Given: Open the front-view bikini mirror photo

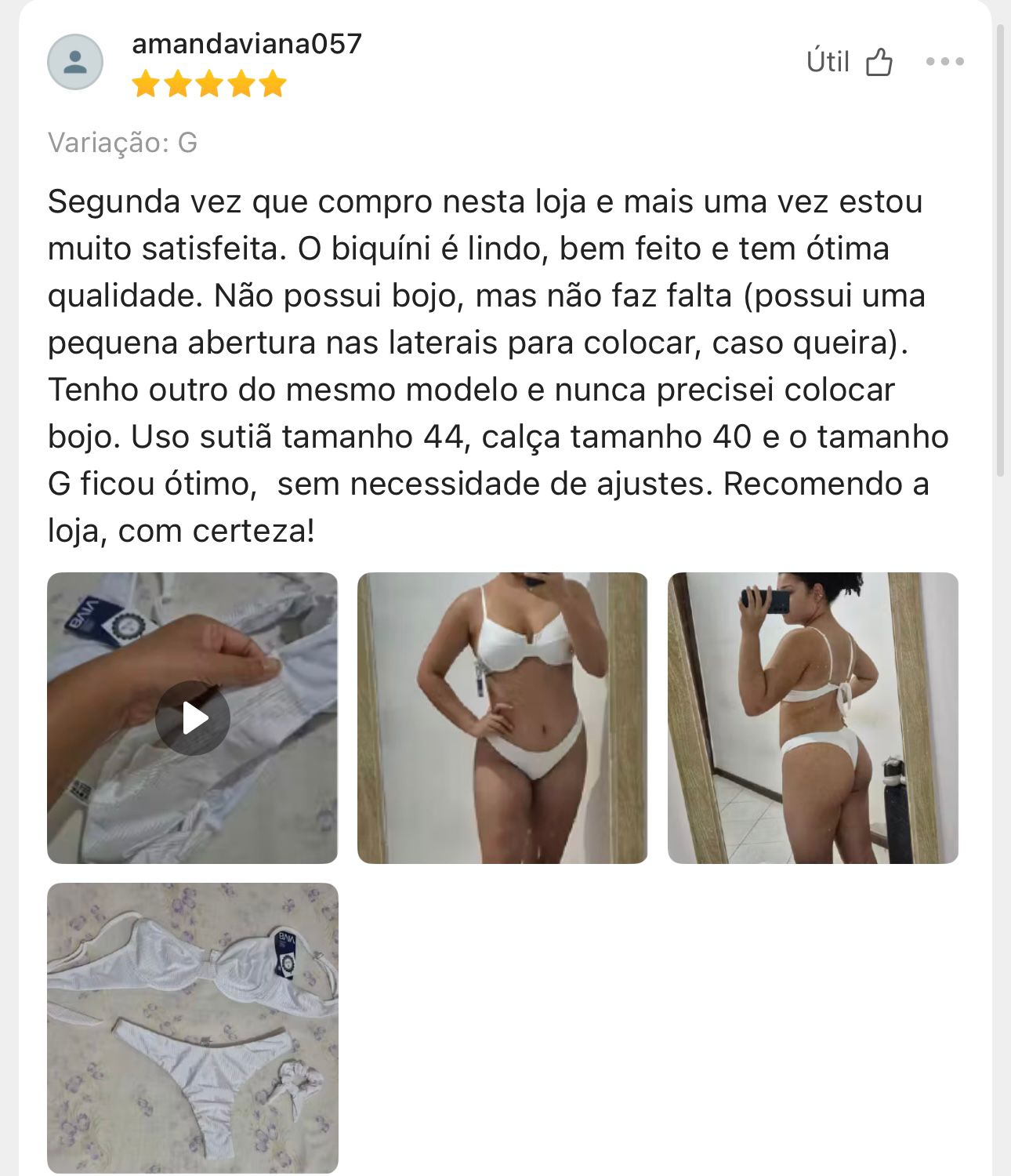Looking at the screenshot, I should tap(502, 717).
